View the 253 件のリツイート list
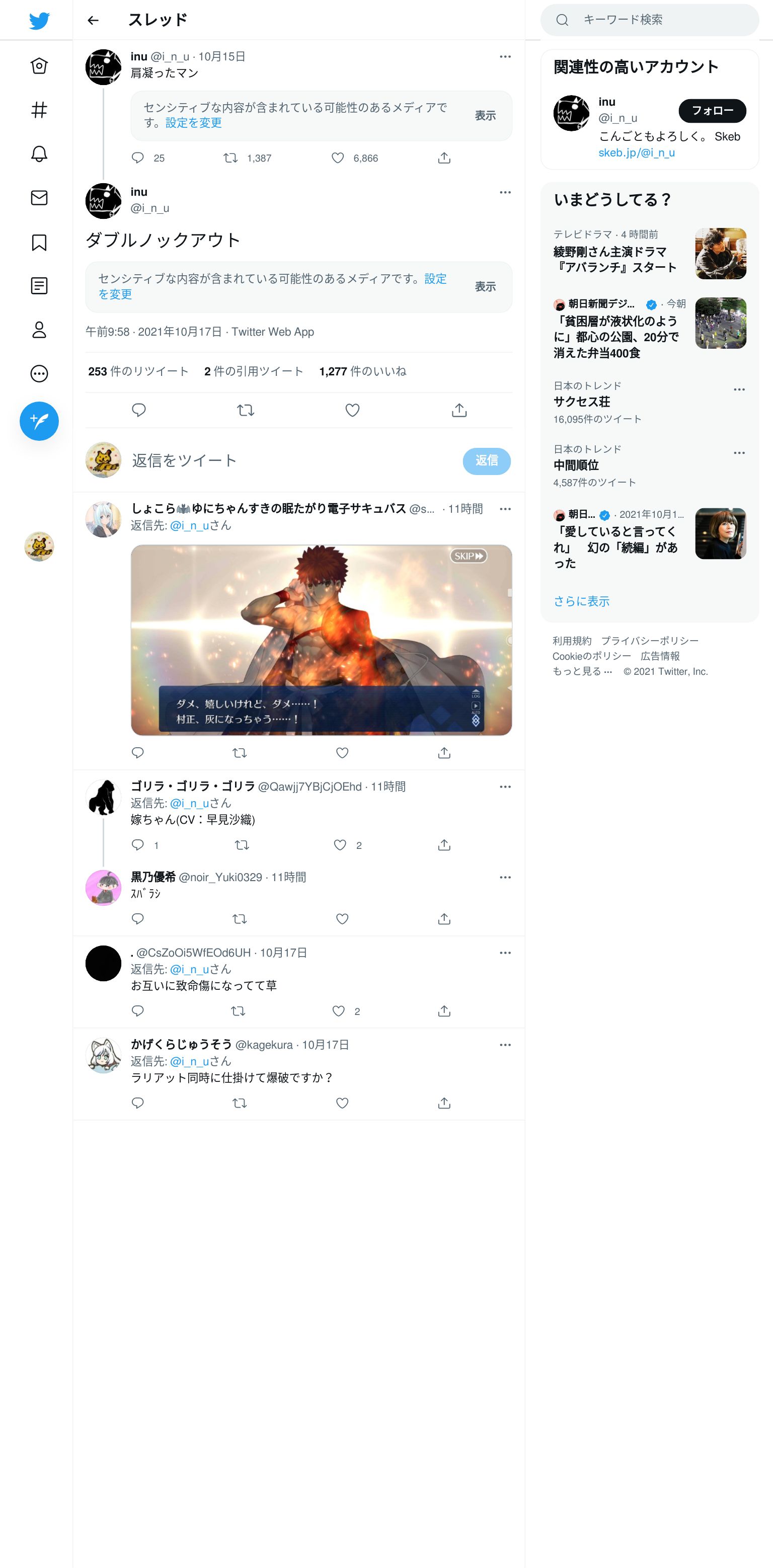 click(x=138, y=371)
